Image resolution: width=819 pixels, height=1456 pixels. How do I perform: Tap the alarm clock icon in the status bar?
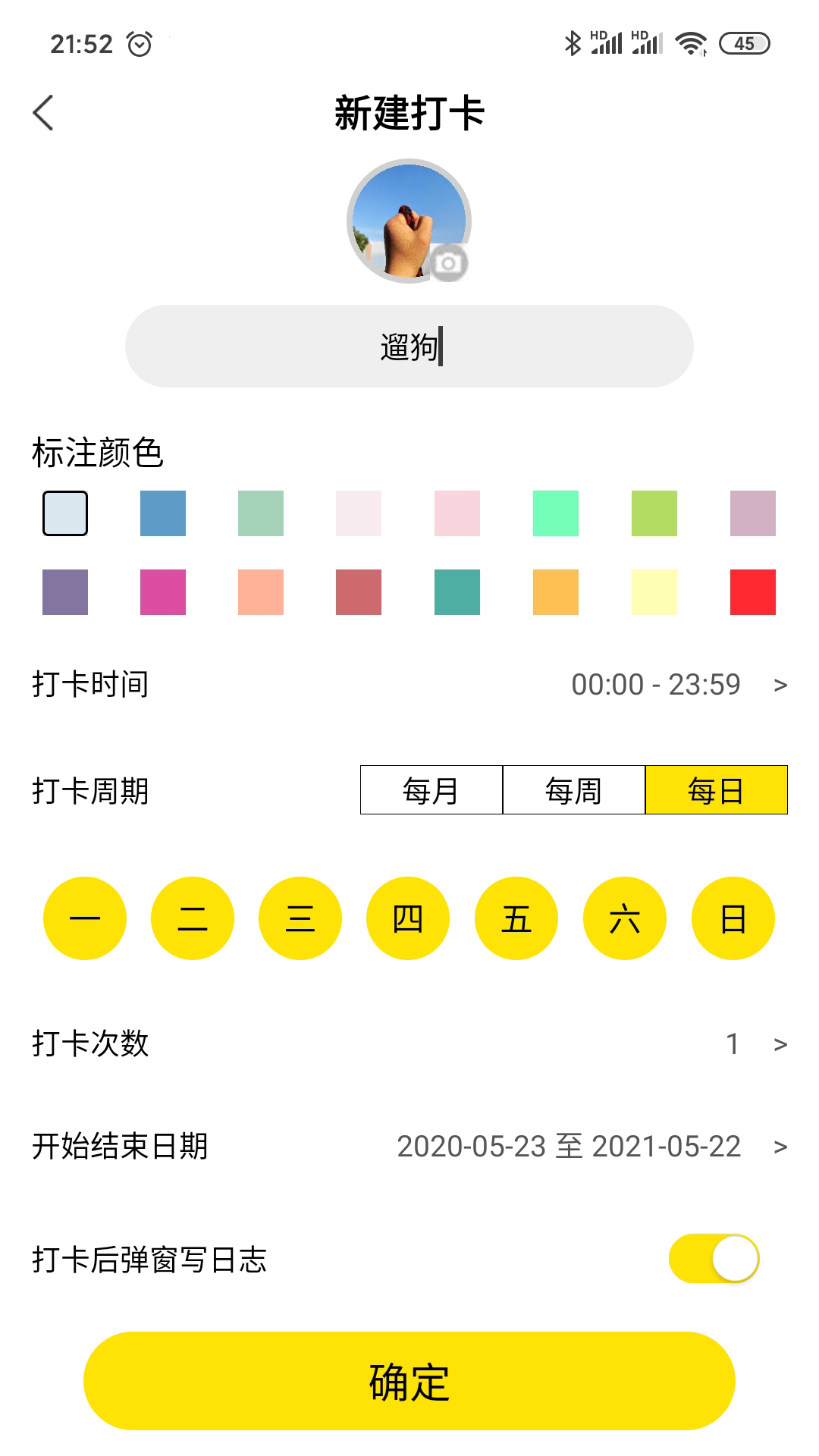click(139, 44)
